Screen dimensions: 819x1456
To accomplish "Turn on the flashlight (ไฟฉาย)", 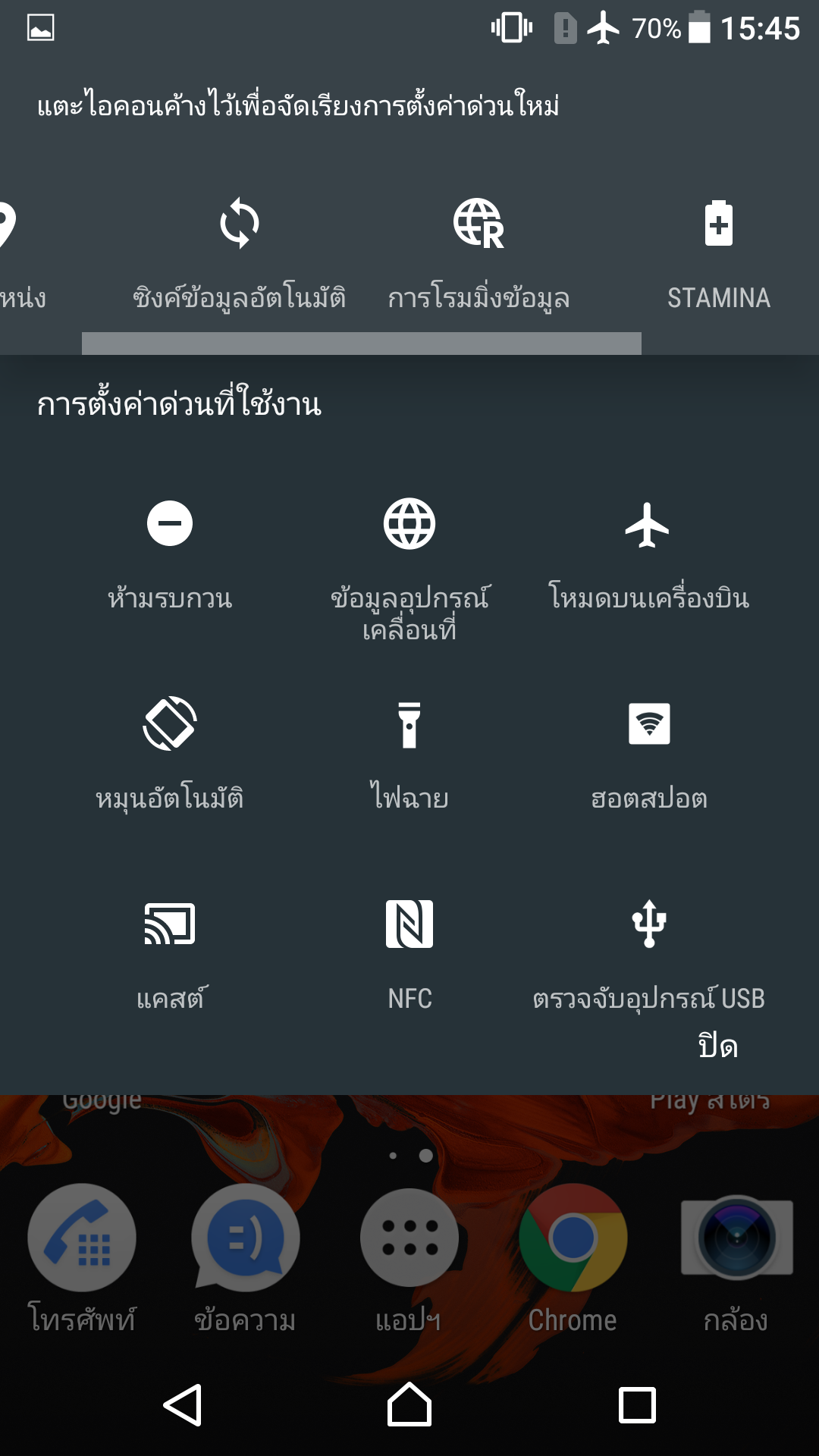I will click(x=409, y=755).
